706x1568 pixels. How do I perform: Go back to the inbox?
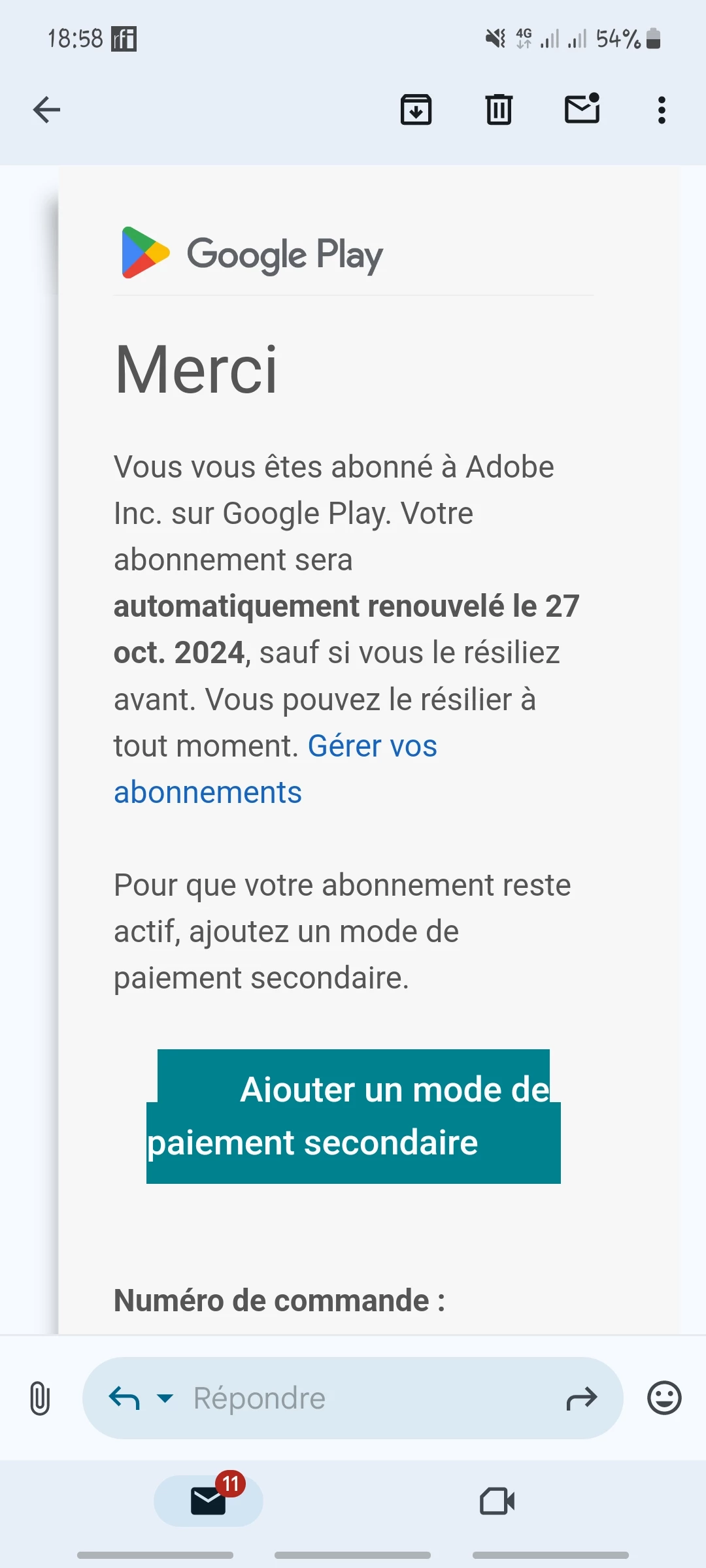tap(46, 110)
